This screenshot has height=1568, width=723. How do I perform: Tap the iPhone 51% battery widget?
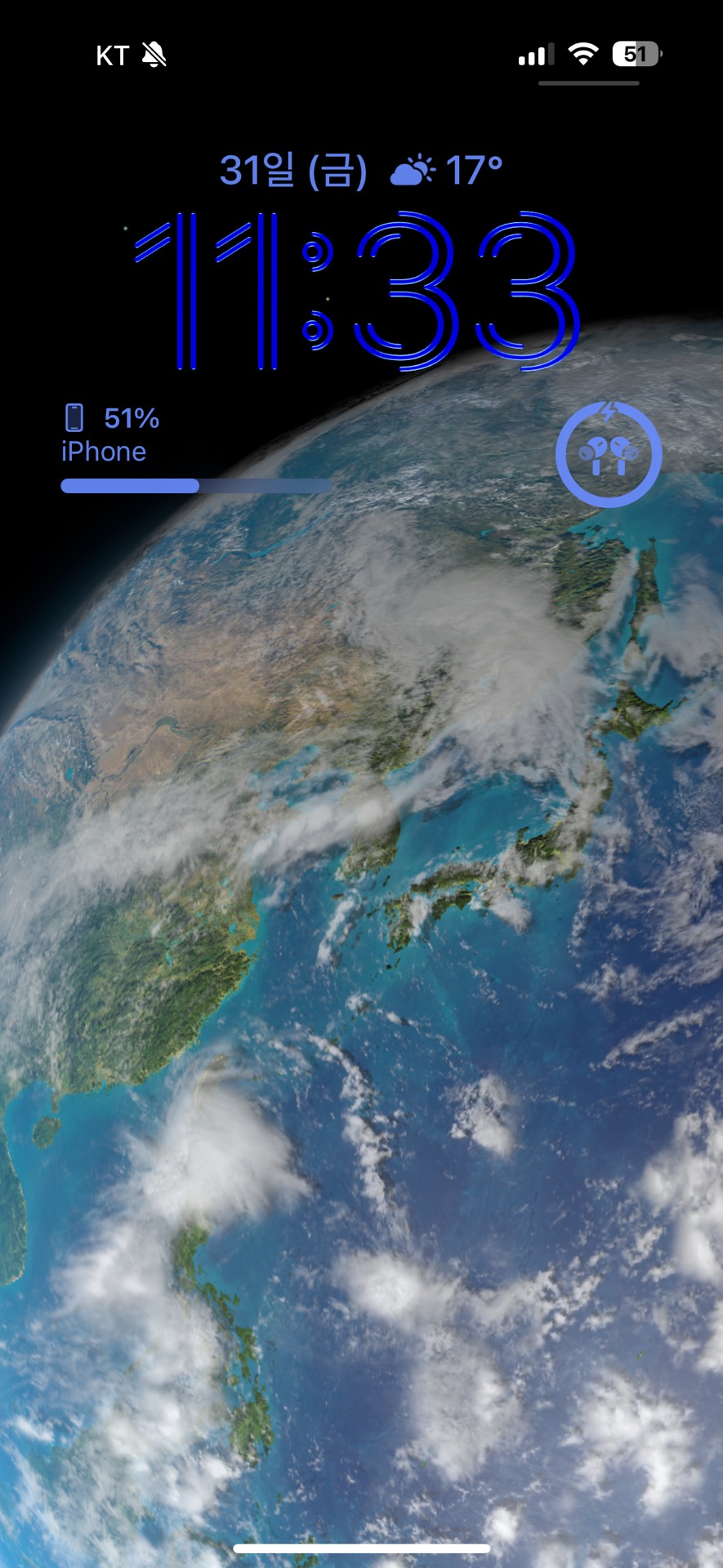pyautogui.click(x=194, y=450)
